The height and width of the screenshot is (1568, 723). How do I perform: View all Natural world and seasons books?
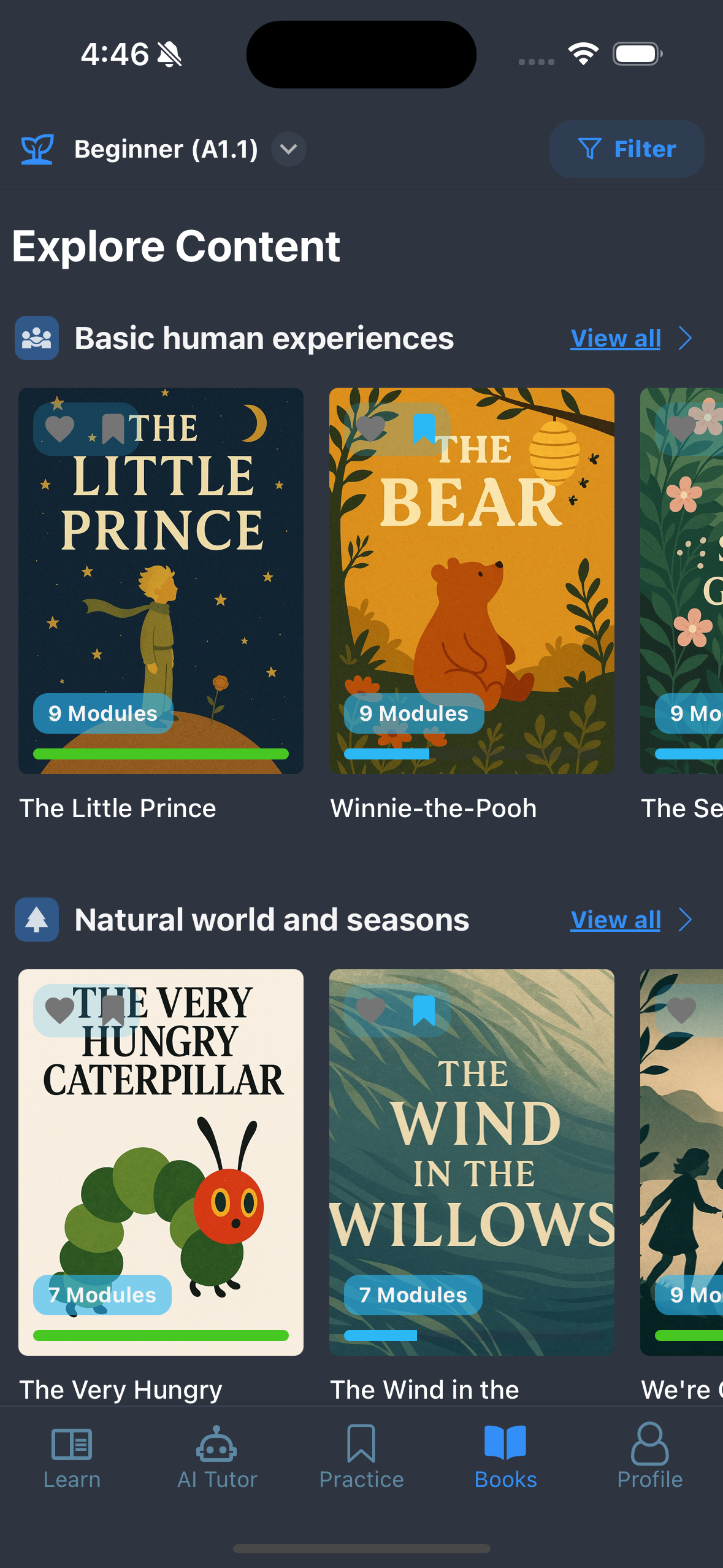(615, 920)
